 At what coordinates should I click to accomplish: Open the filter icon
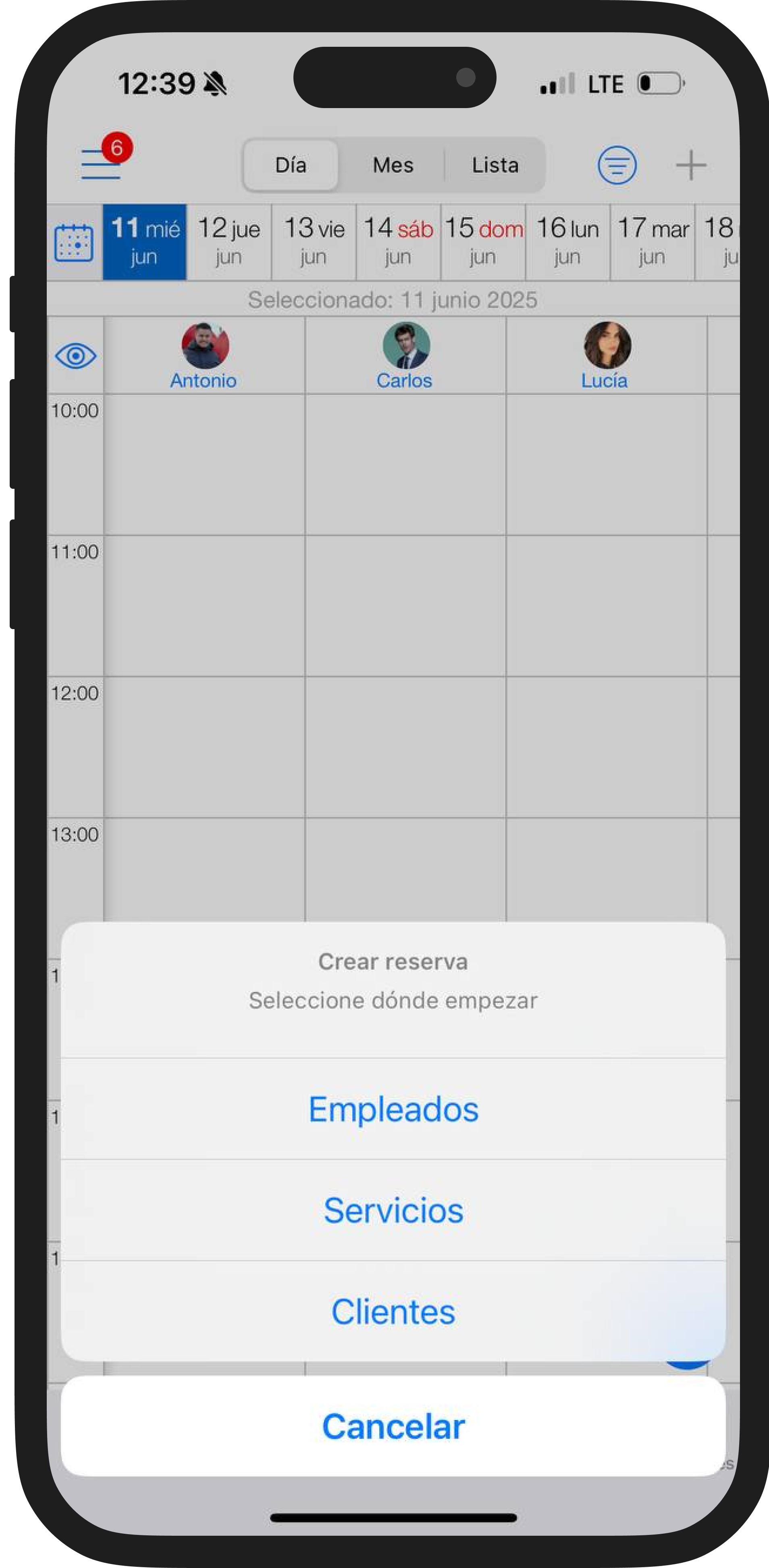tap(617, 165)
